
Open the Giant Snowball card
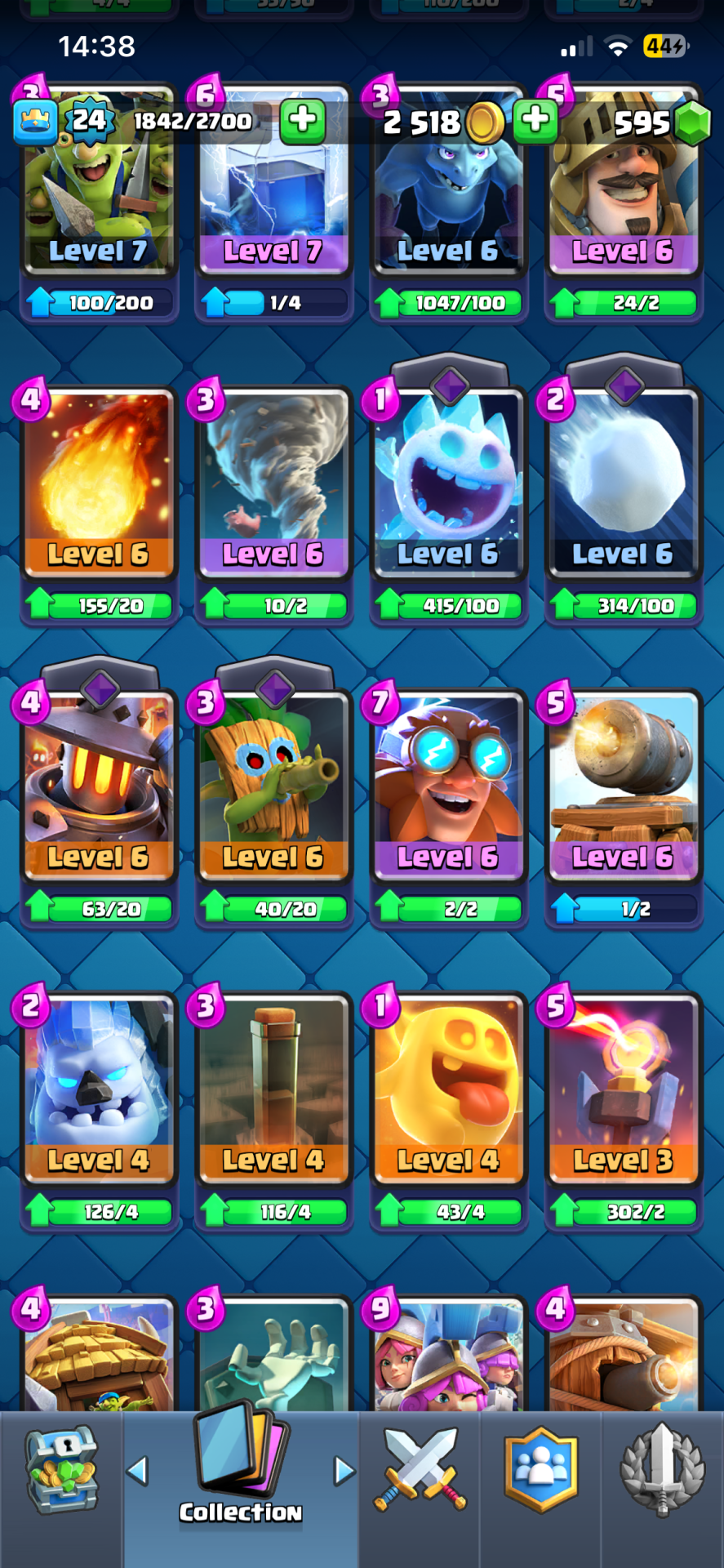pyautogui.click(x=623, y=482)
